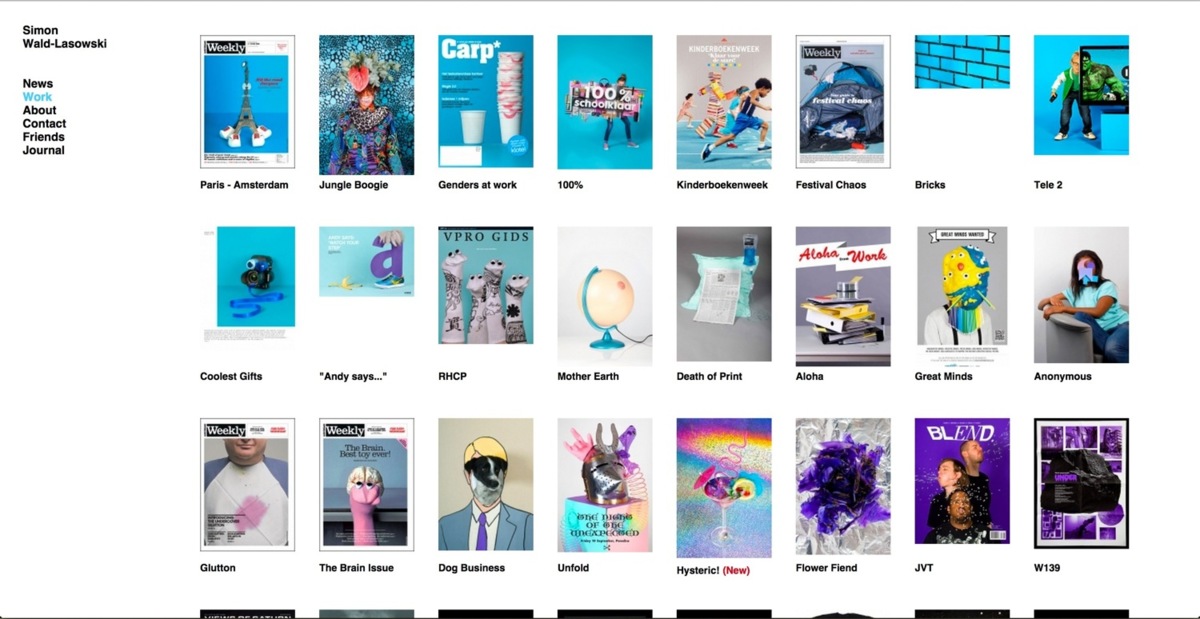The image size is (1200, 619).
Task: Open the Journal link
Action: click(x=43, y=150)
